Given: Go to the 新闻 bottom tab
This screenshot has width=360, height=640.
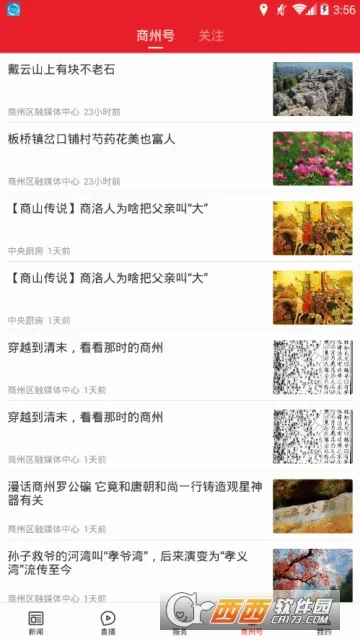Looking at the screenshot, I should click(x=36, y=622).
